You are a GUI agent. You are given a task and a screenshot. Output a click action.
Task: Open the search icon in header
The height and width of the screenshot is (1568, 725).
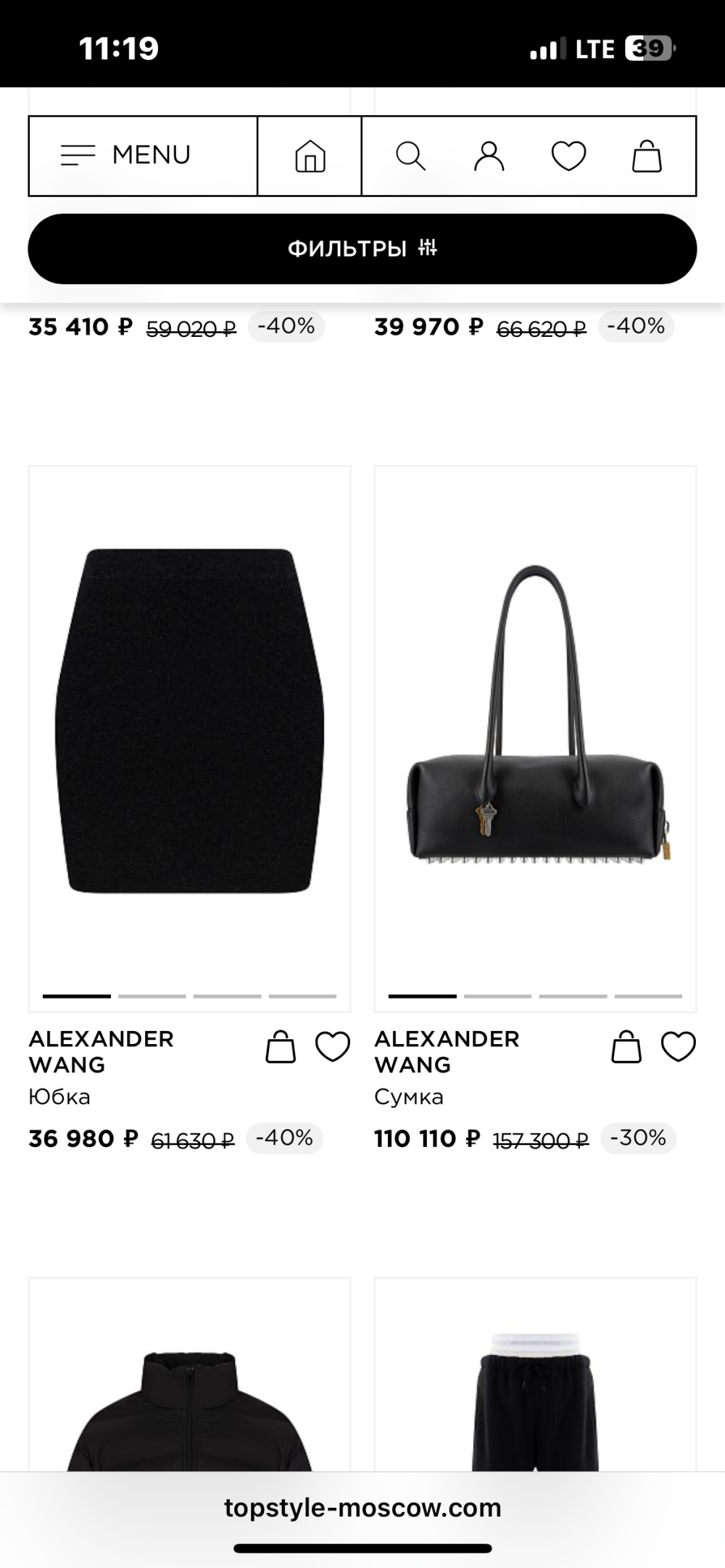tap(411, 154)
